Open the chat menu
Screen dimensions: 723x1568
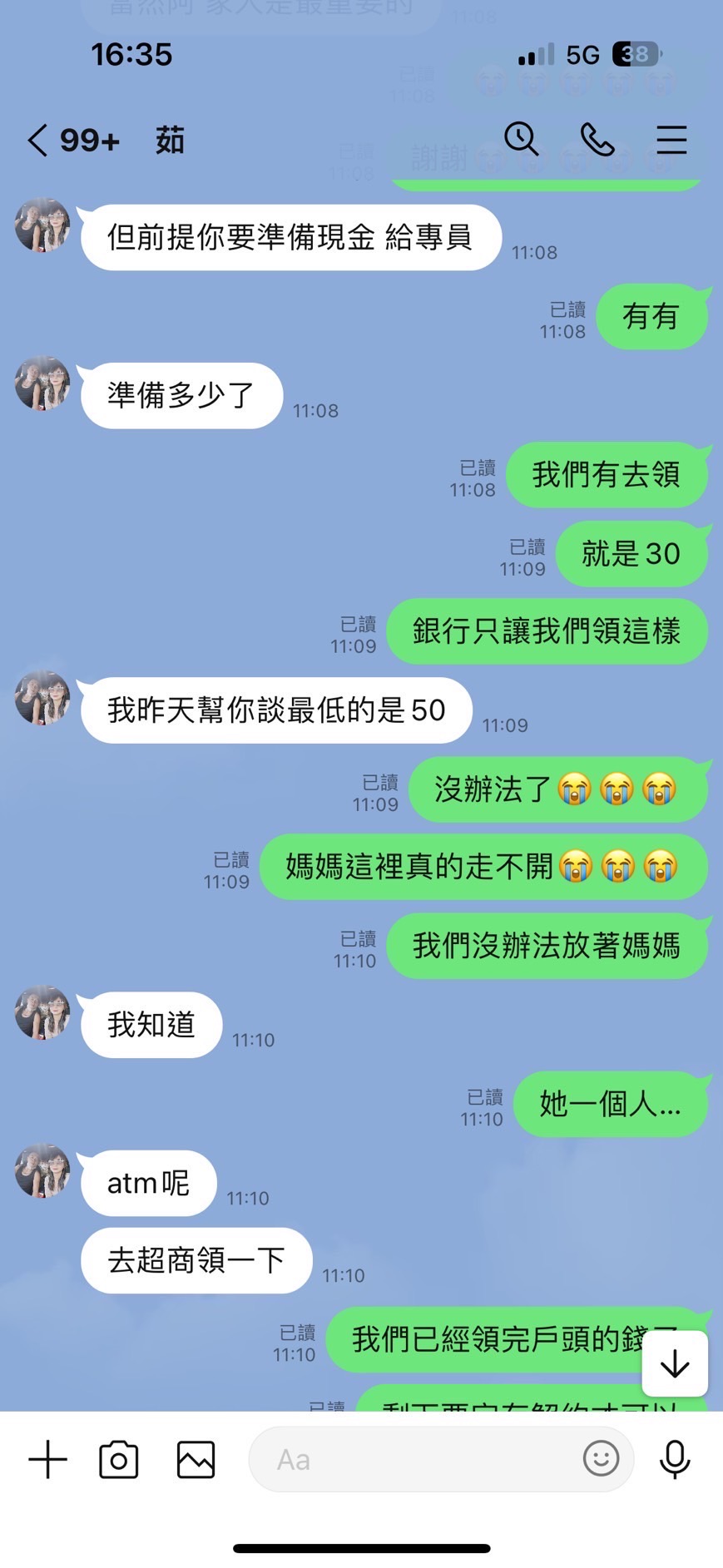[x=671, y=140]
